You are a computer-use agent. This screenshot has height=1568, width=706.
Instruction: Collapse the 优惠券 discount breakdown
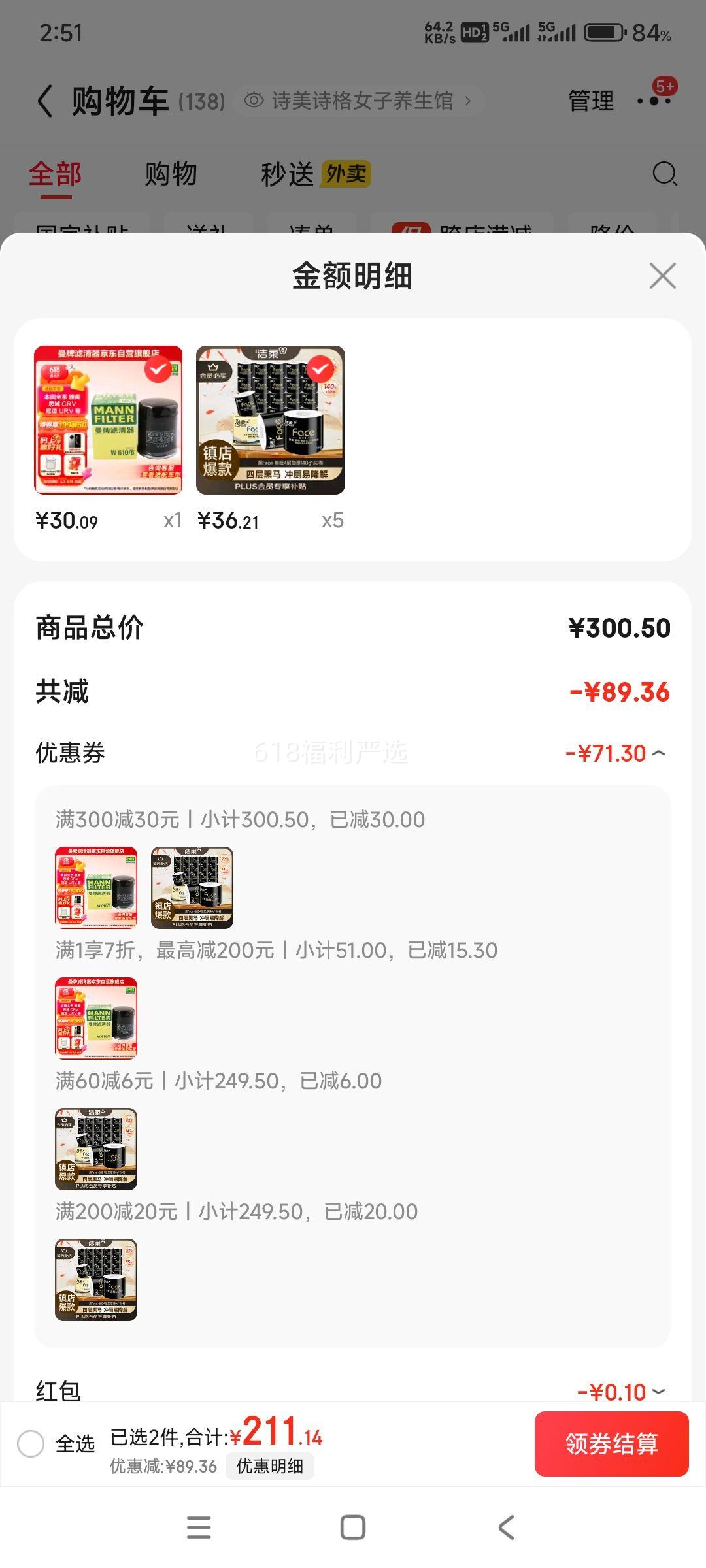click(659, 753)
